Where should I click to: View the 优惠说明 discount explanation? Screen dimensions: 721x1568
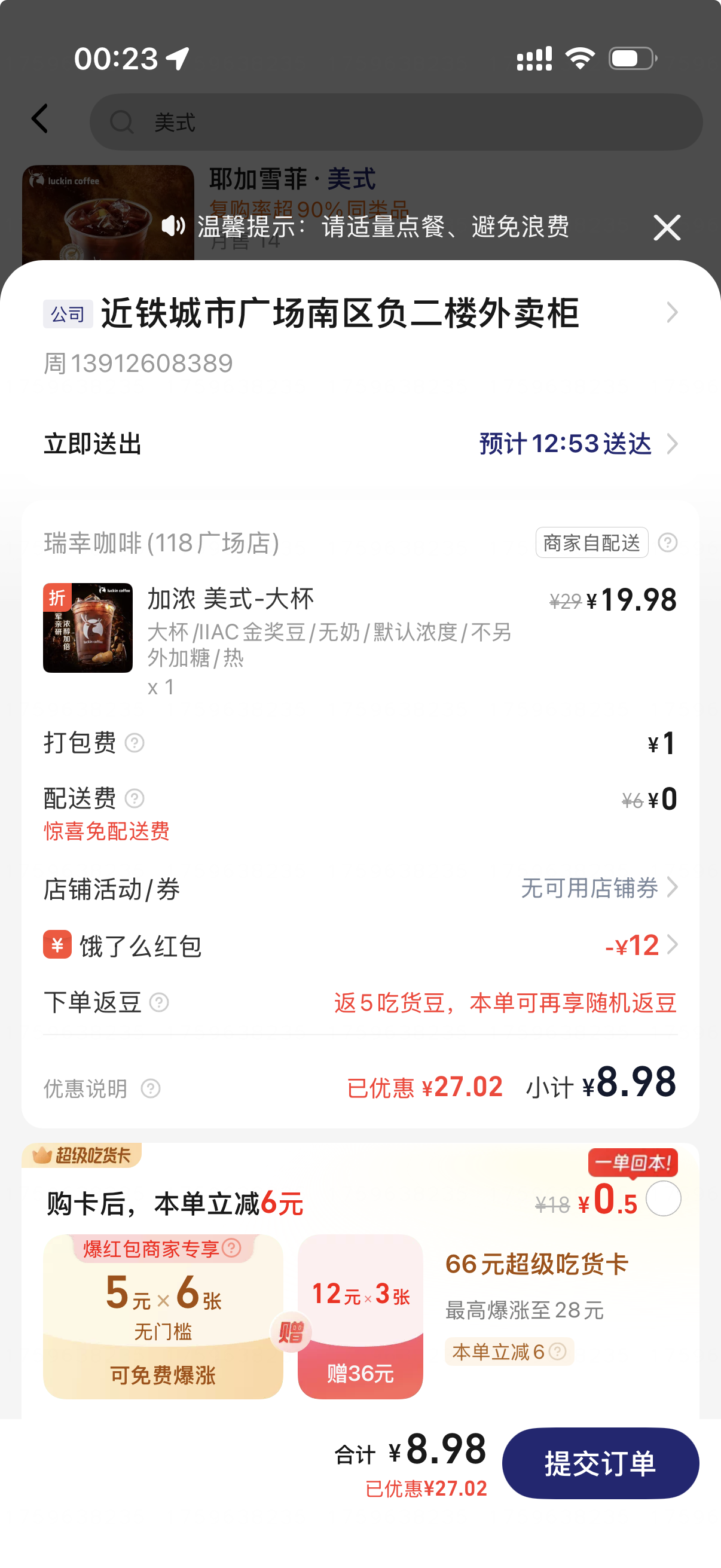pos(150,1088)
